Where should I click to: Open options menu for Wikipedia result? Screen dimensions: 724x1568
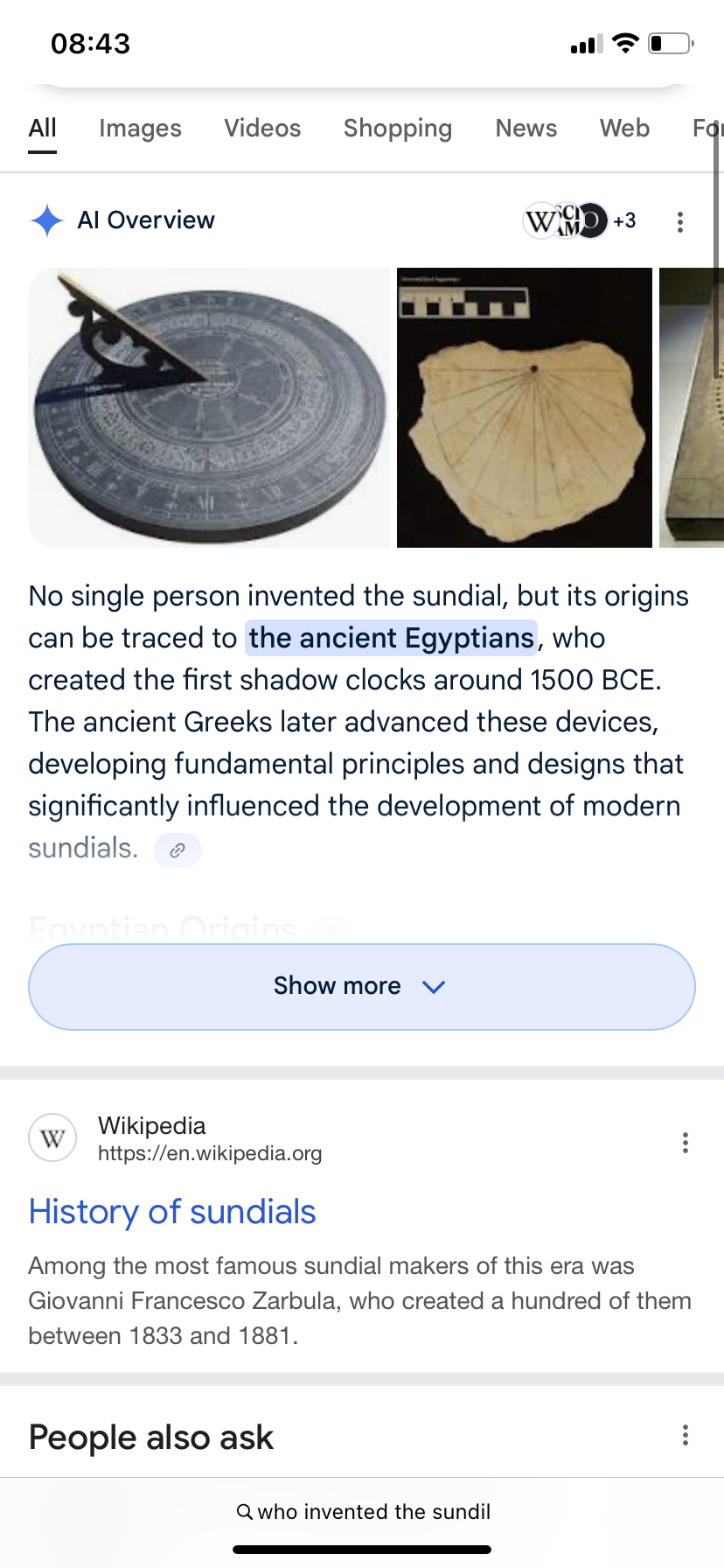coord(685,1142)
